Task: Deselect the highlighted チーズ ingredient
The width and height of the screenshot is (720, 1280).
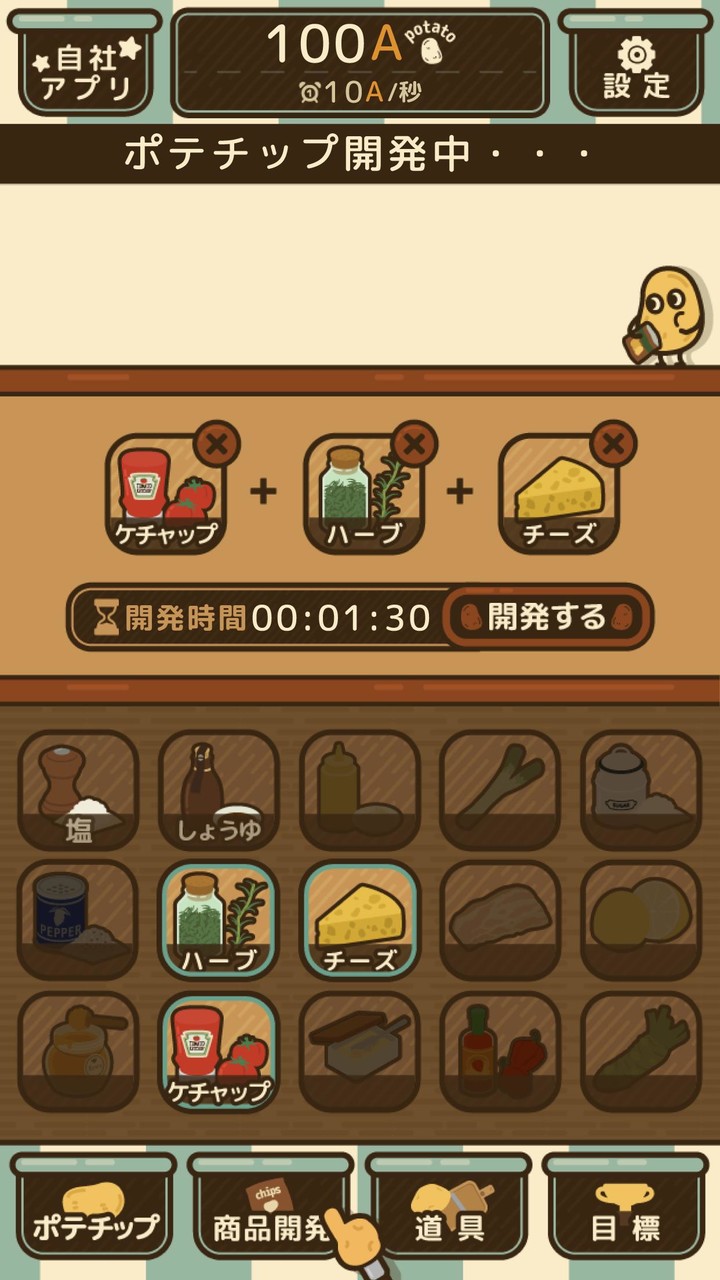Action: click(x=358, y=918)
